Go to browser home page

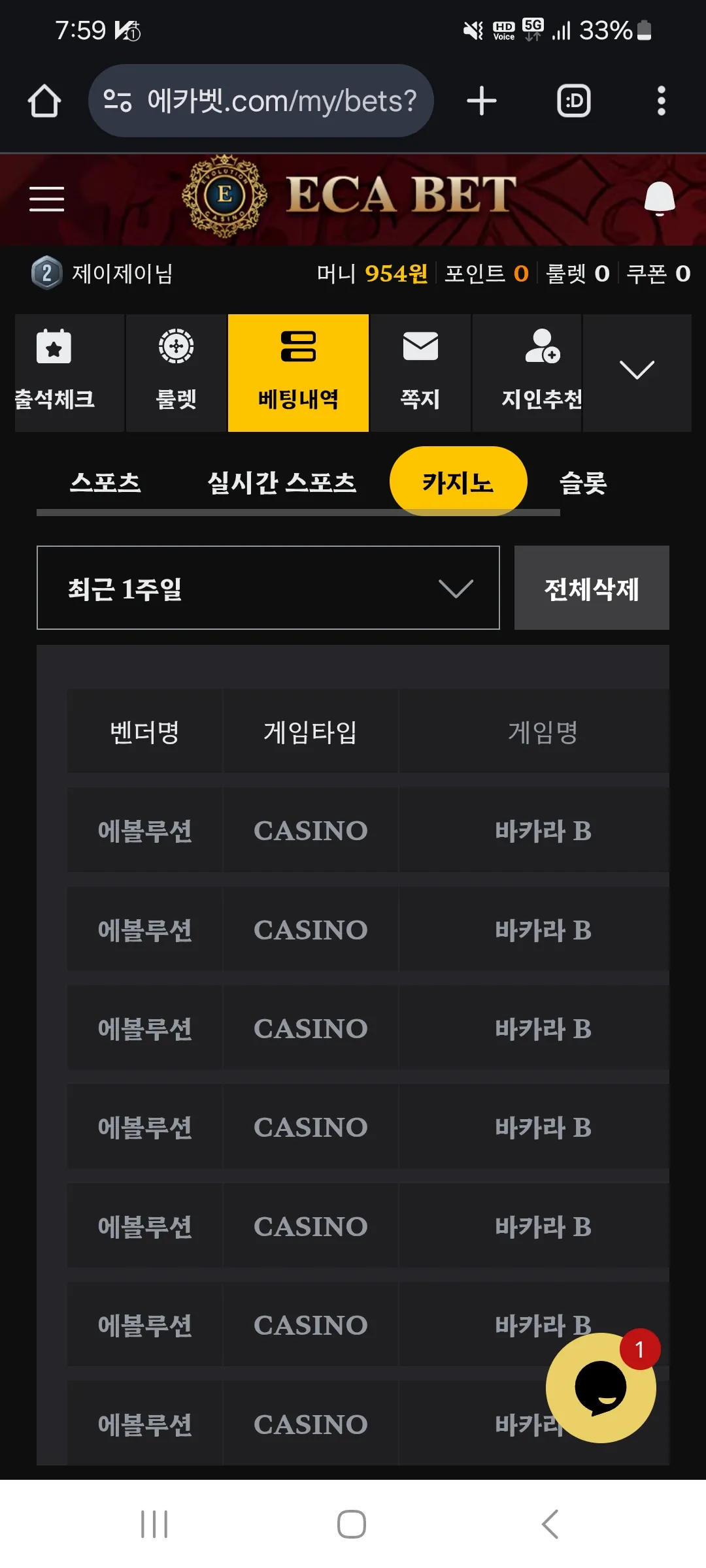coord(44,101)
